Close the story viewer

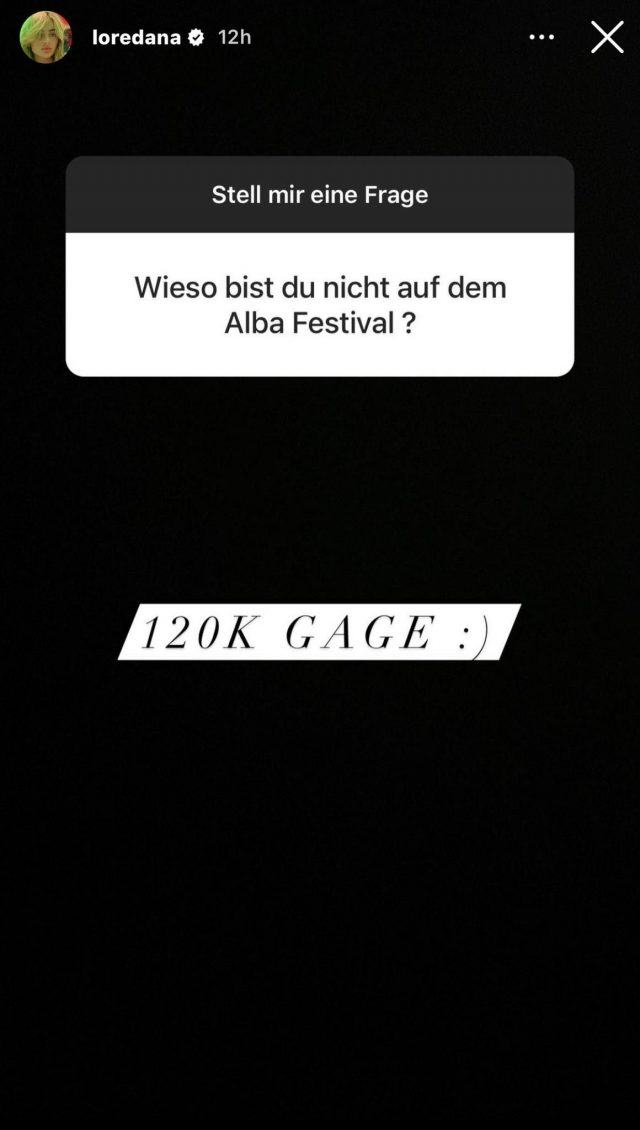pos(607,37)
